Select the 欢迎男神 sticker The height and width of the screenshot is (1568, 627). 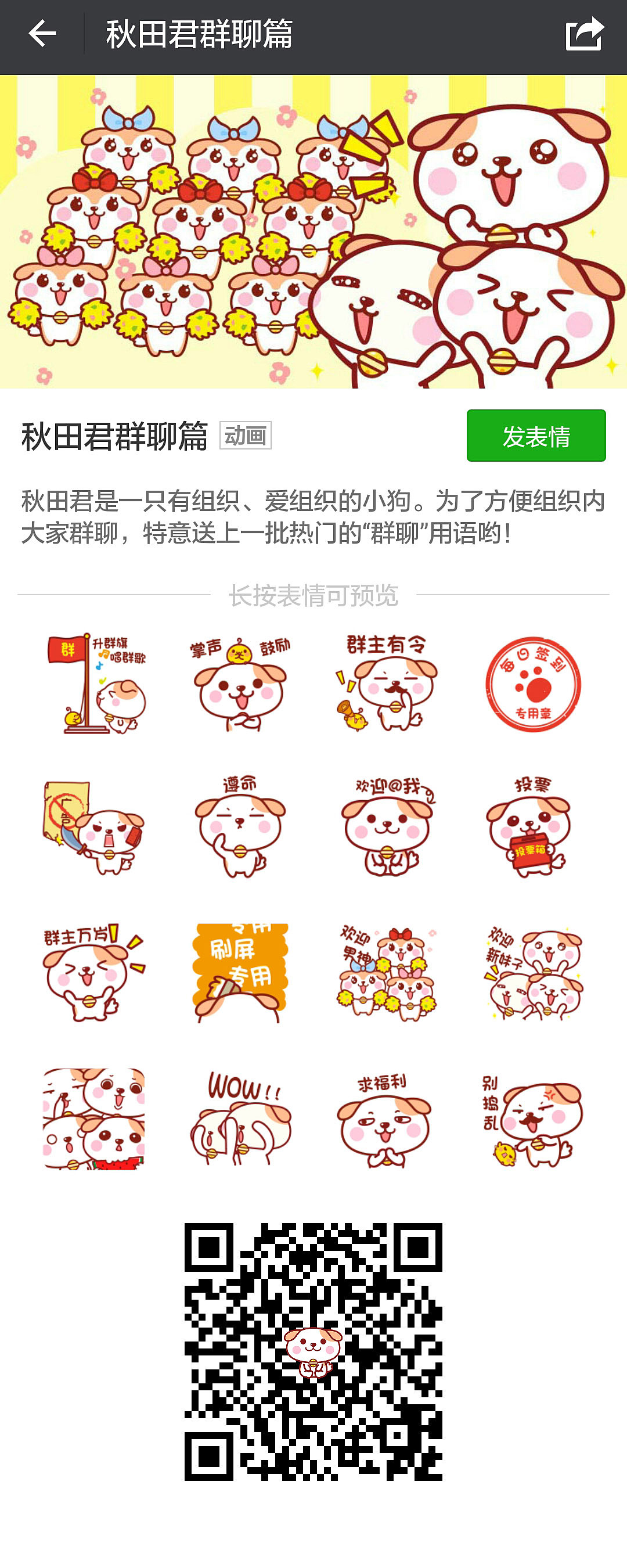click(387, 973)
